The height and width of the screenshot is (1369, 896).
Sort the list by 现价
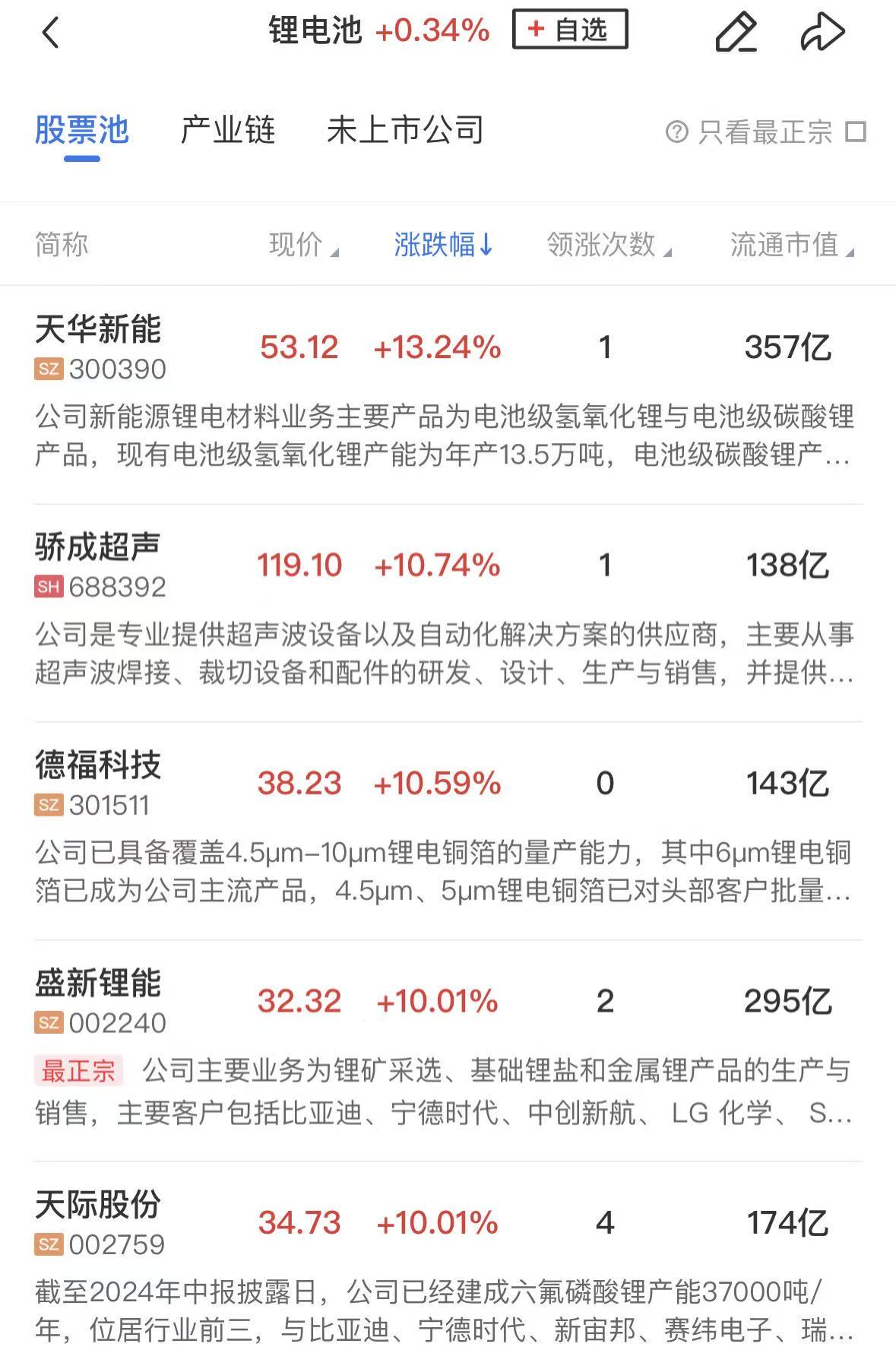[x=303, y=245]
